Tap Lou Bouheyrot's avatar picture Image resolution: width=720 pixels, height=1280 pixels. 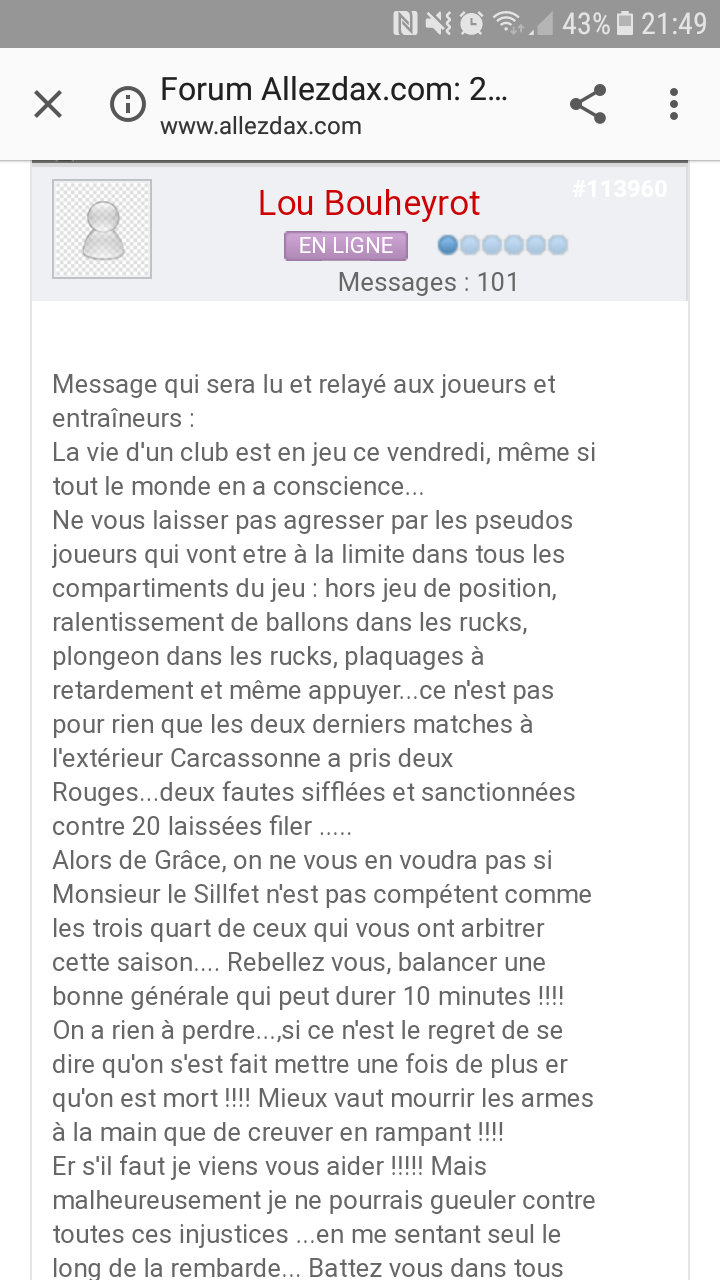(x=102, y=229)
